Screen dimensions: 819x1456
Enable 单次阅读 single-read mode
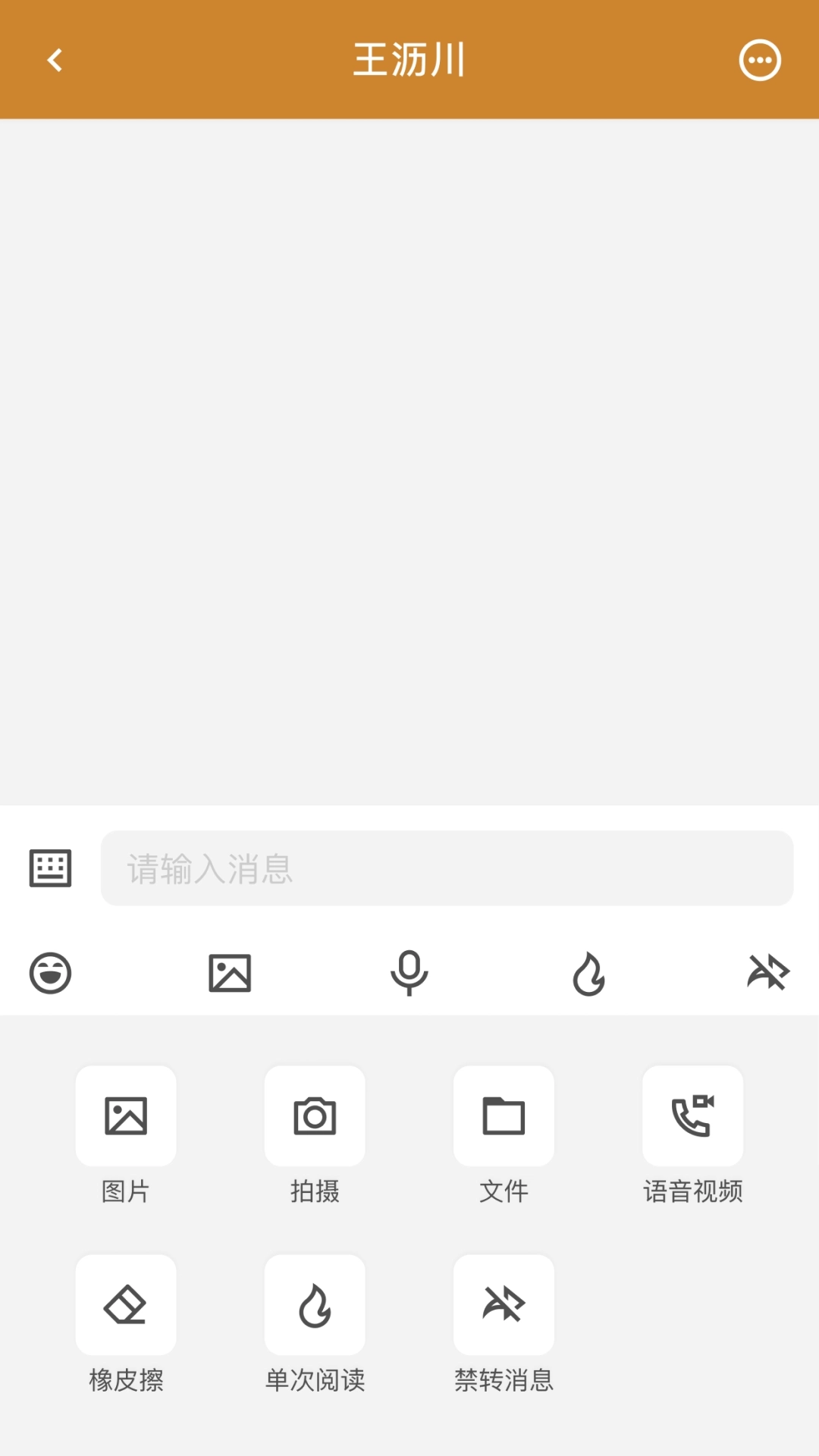point(315,1305)
